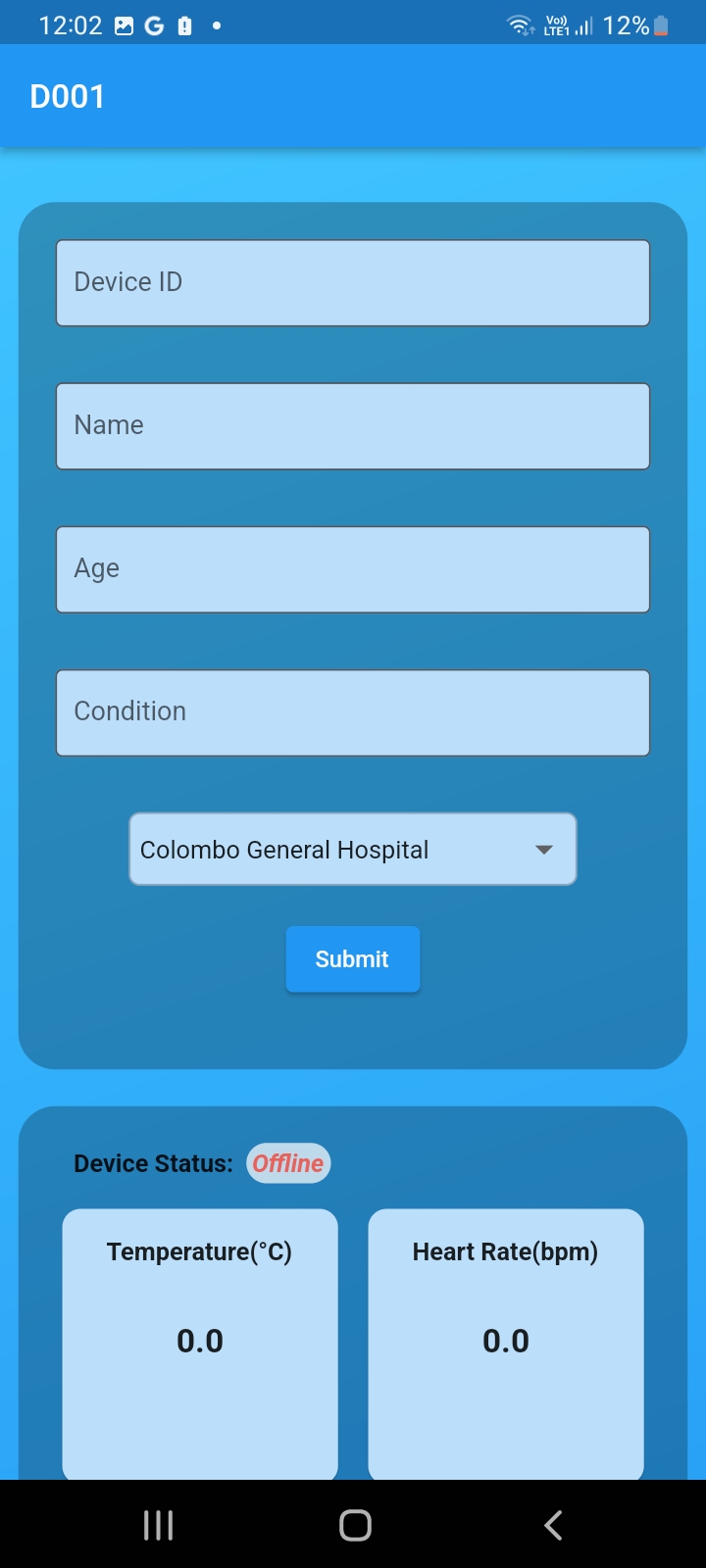Viewport: 706px width, 1568px height.
Task: Select the Age input field
Action: click(x=353, y=569)
